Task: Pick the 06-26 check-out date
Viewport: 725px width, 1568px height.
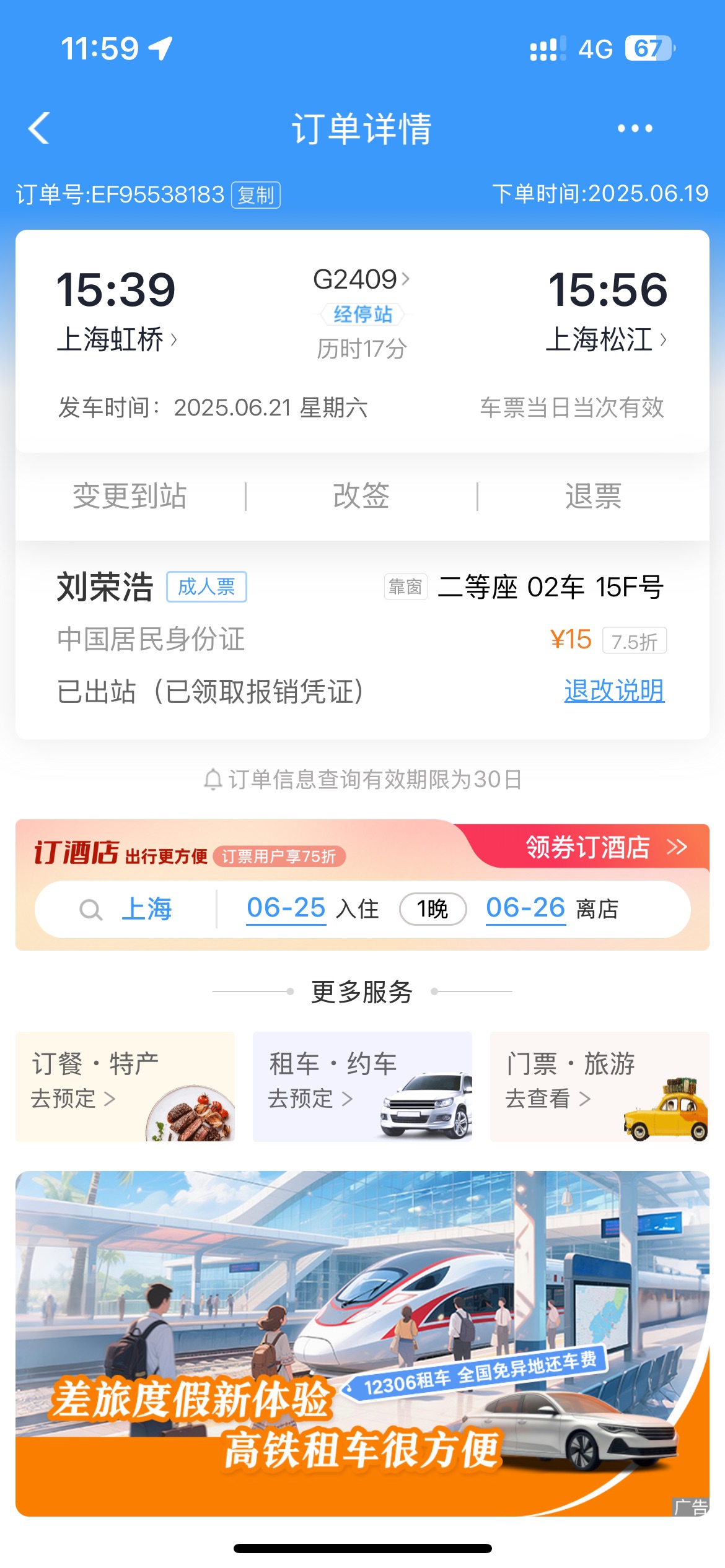Action: 525,908
